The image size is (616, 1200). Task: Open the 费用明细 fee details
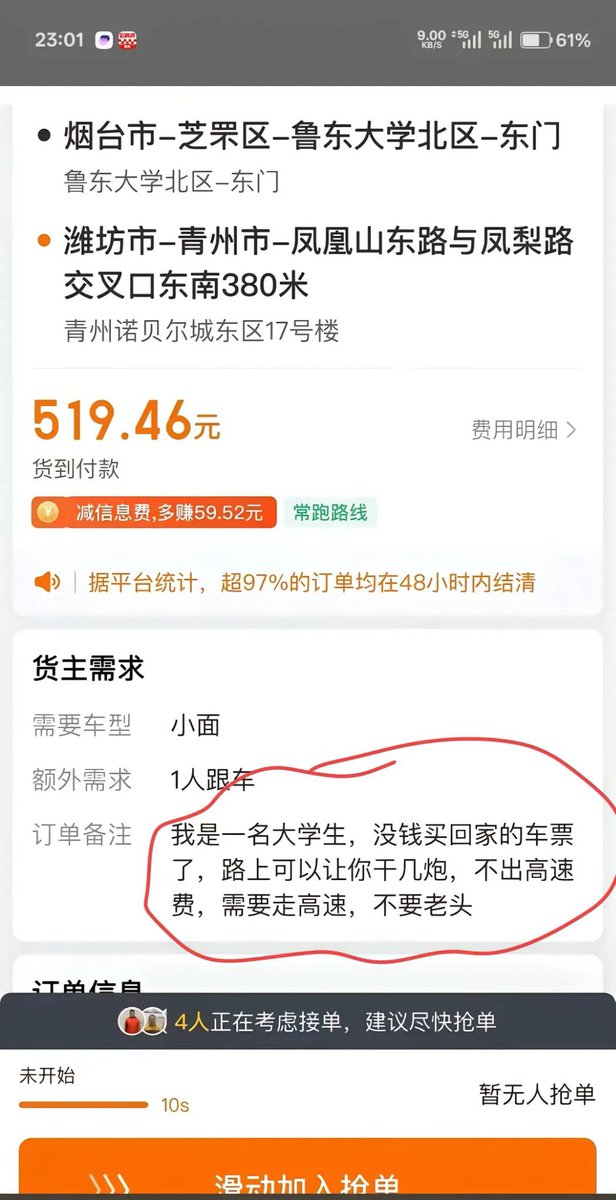524,430
